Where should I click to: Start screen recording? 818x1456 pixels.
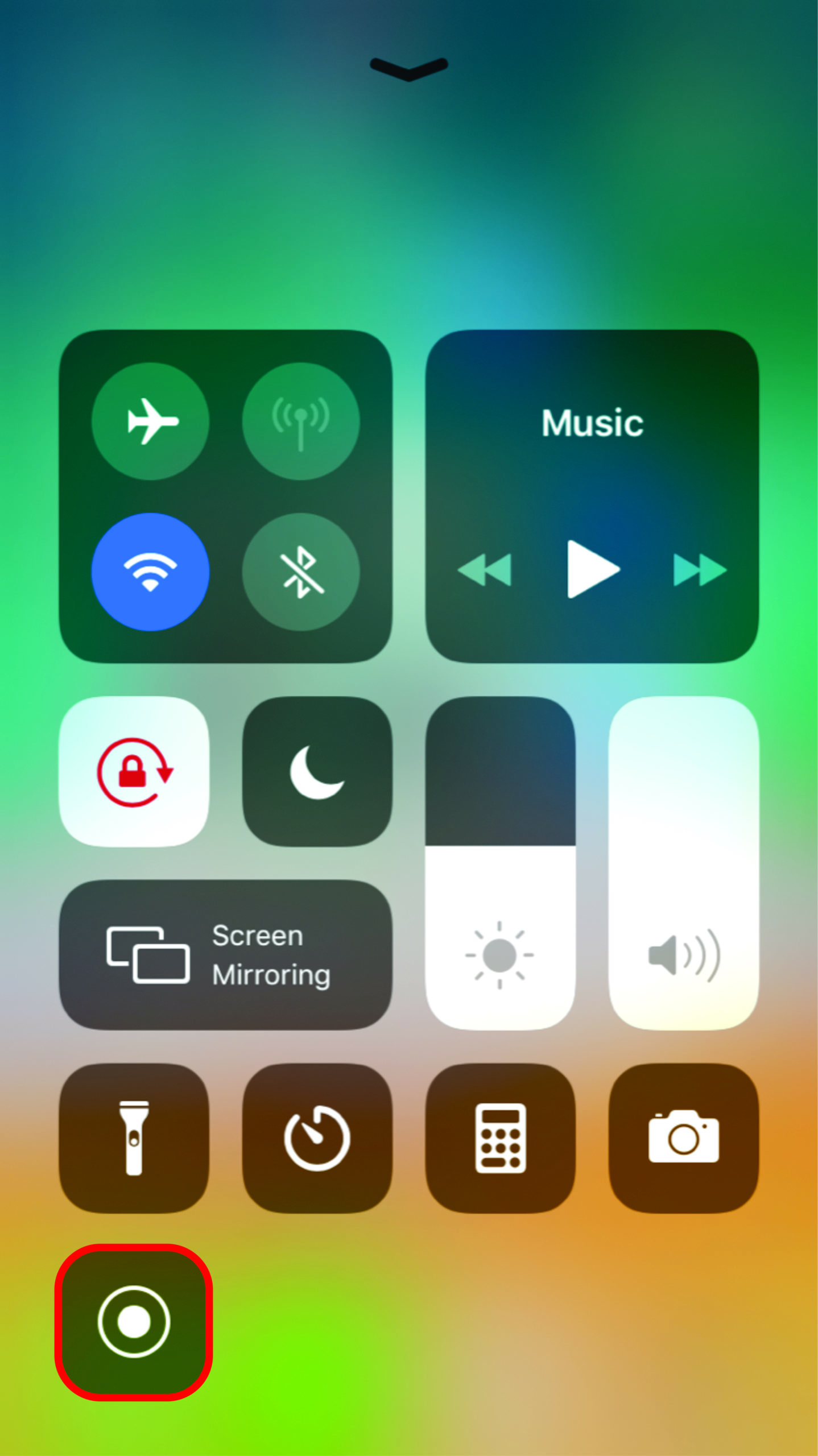(134, 1322)
